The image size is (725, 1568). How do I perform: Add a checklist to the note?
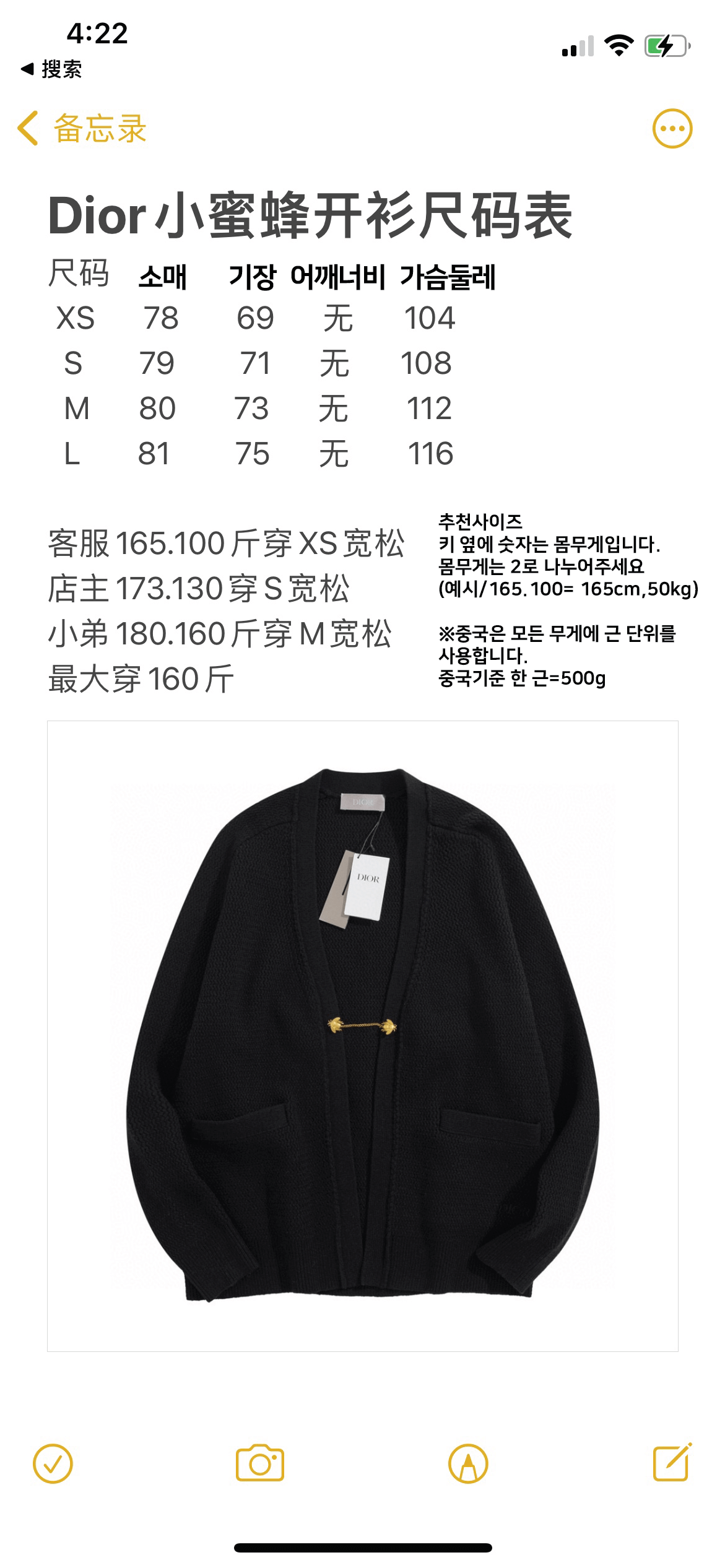click(x=53, y=1464)
